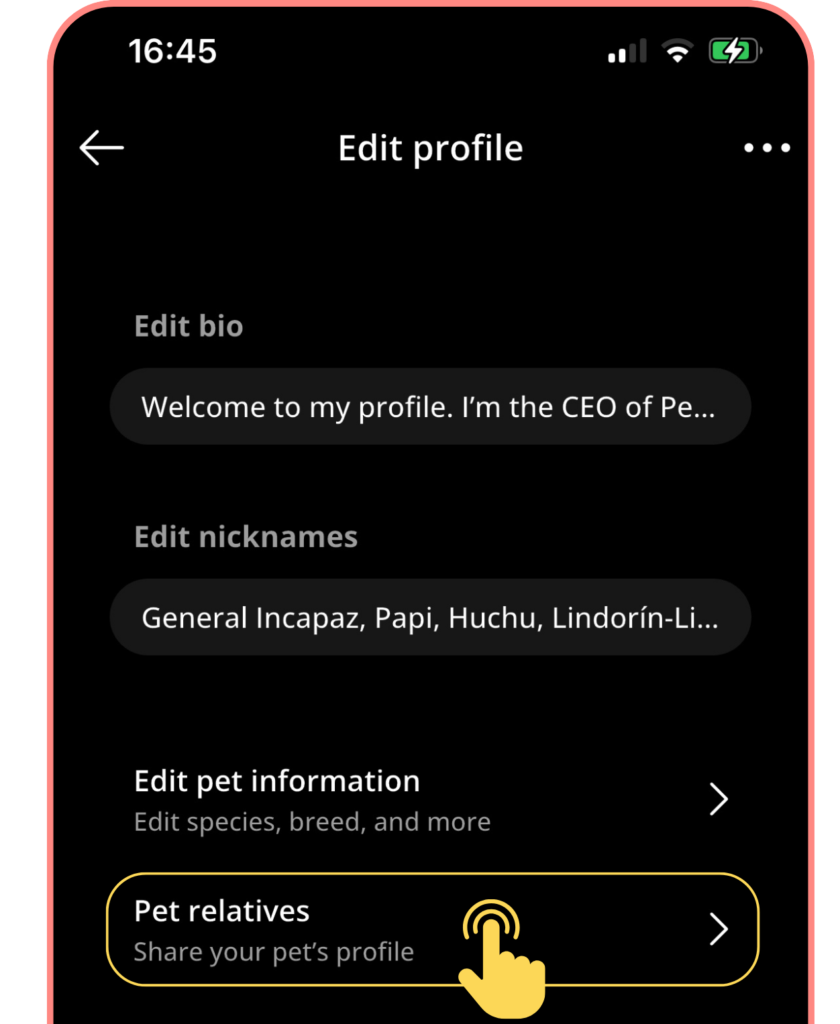Edit the bio text field

point(430,407)
